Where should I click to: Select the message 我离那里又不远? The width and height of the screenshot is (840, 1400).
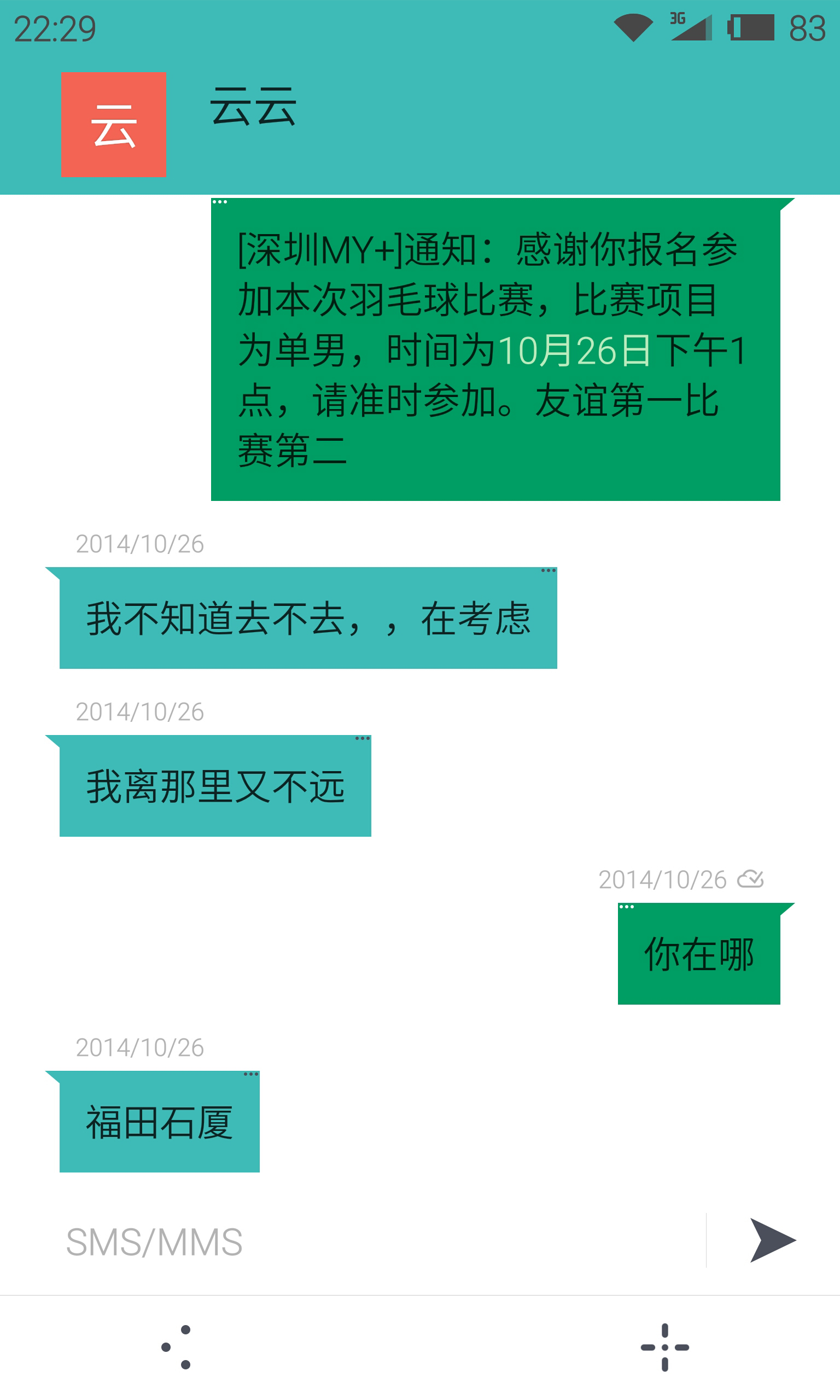pos(215,786)
